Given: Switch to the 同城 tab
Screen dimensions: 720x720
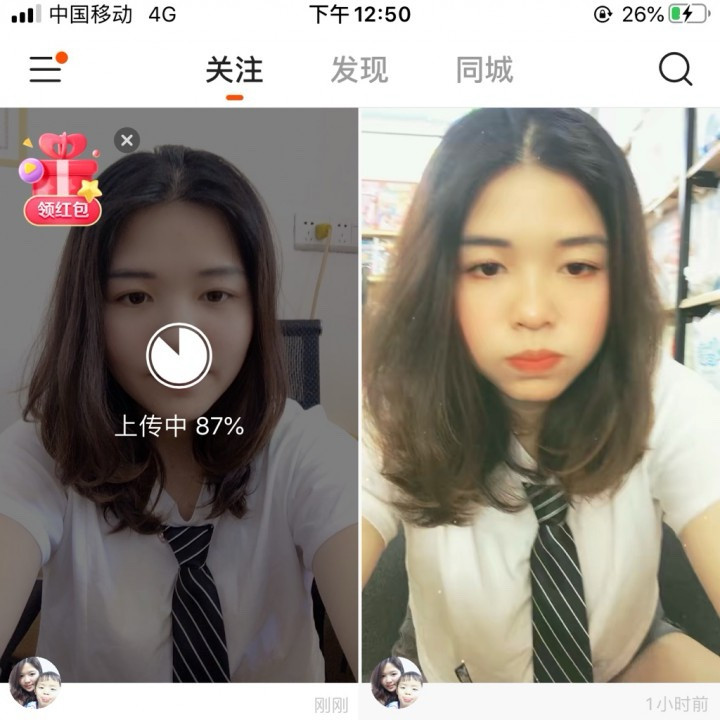Looking at the screenshot, I should 484,70.
